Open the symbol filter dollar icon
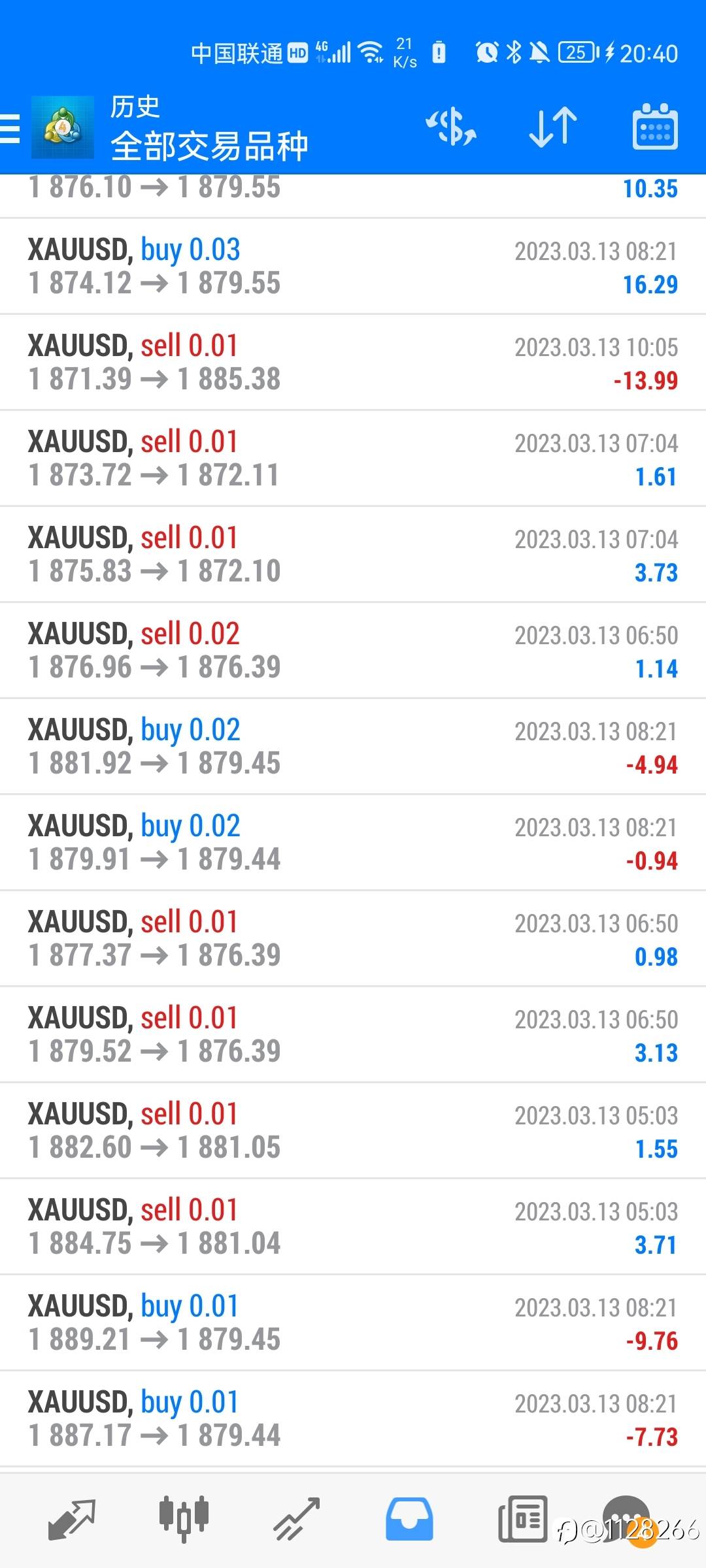706x1568 pixels. coord(451,127)
